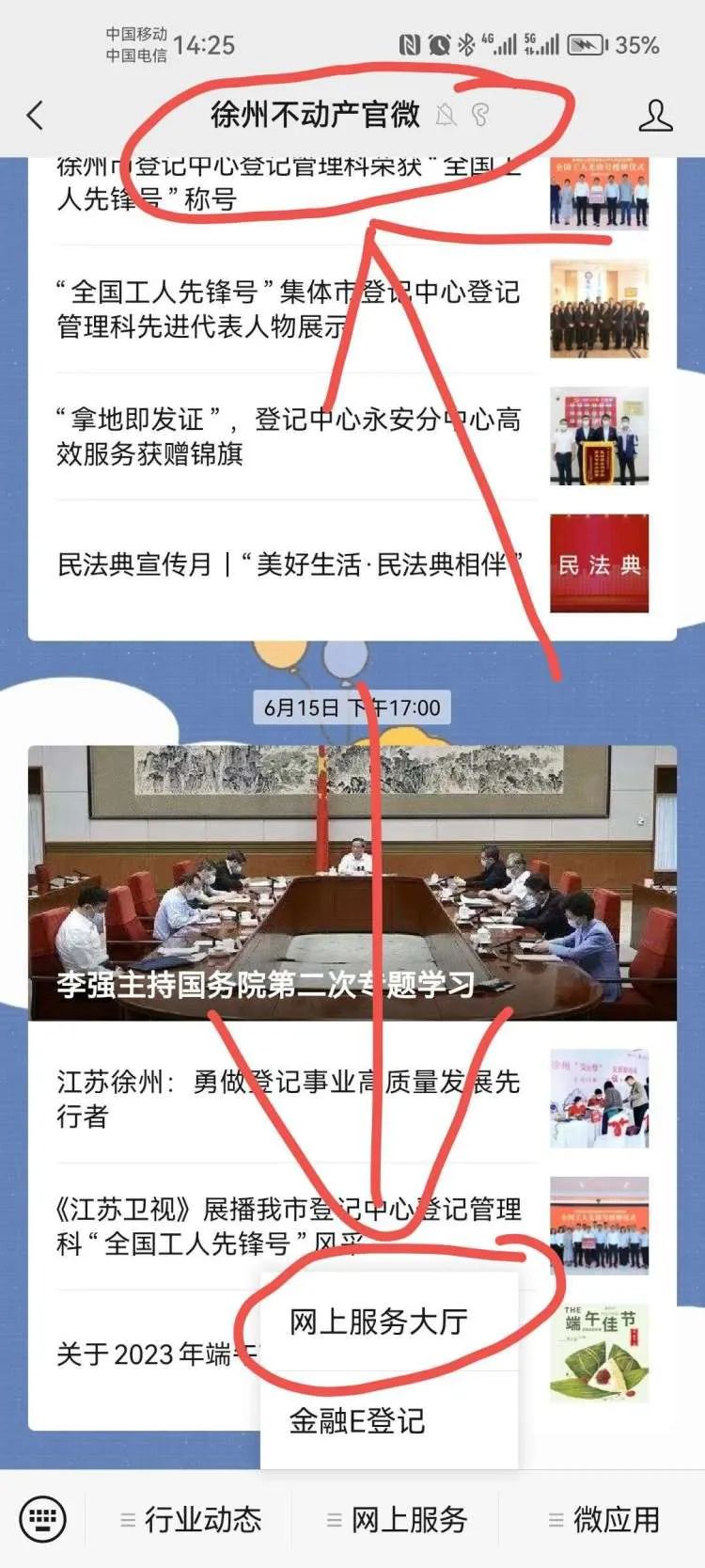Open the article about 全国工人先锋号 先进代表人物展示
Image resolution: width=705 pixels, height=1568 pixels.
[288, 309]
